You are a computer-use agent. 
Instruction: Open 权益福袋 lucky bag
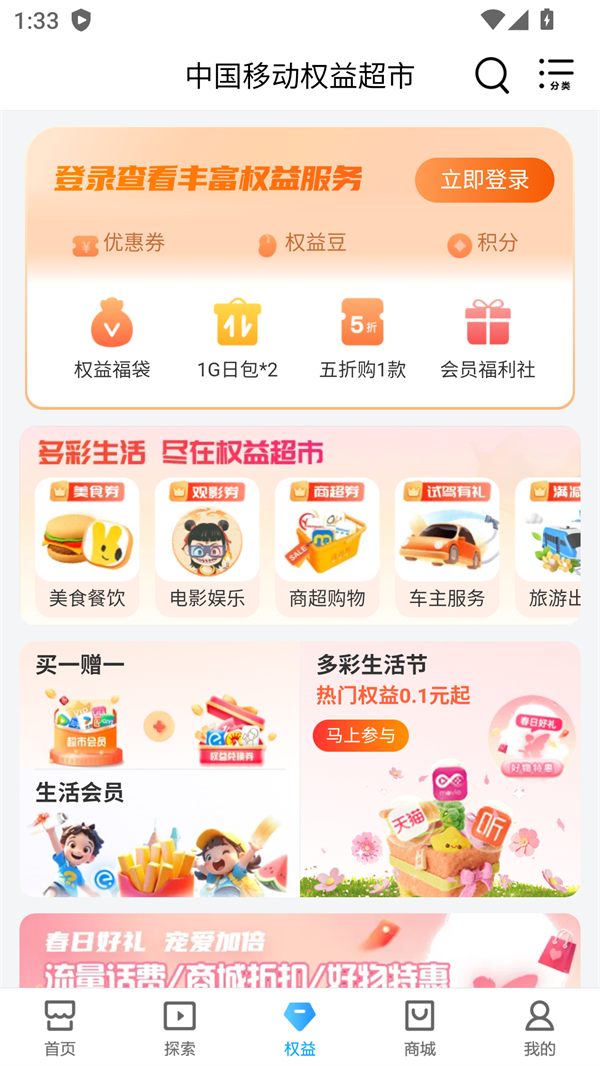[x=112, y=339]
